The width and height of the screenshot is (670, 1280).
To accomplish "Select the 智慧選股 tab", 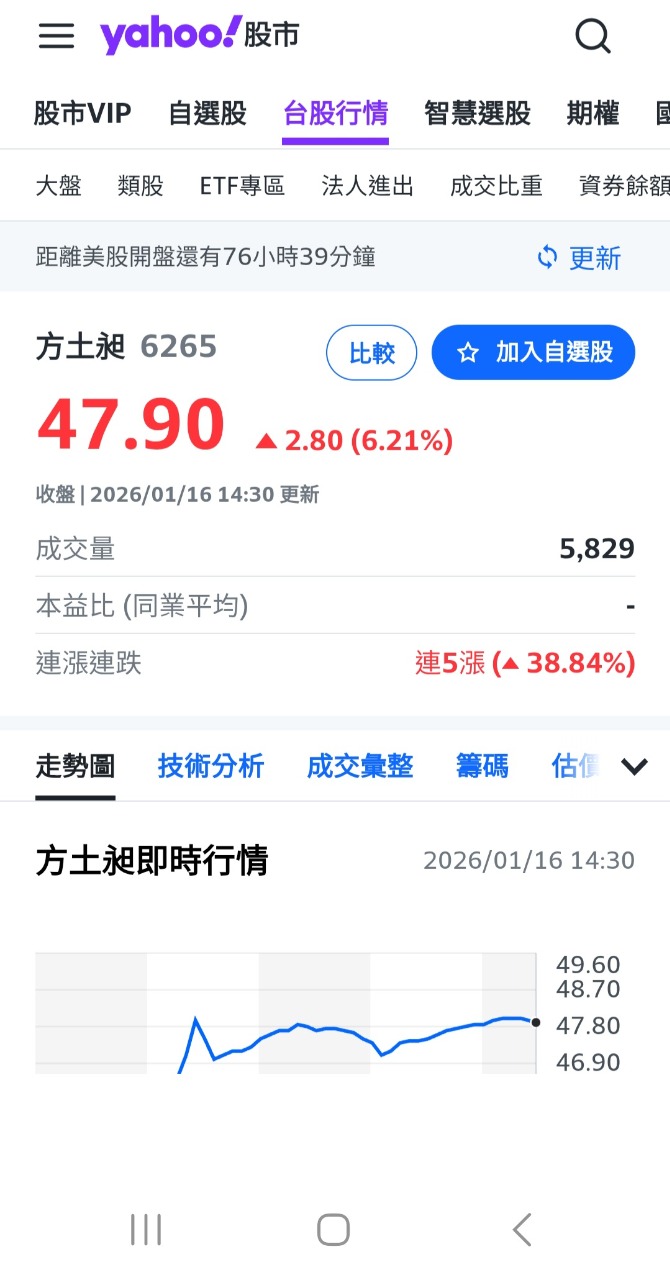I will click(x=477, y=113).
